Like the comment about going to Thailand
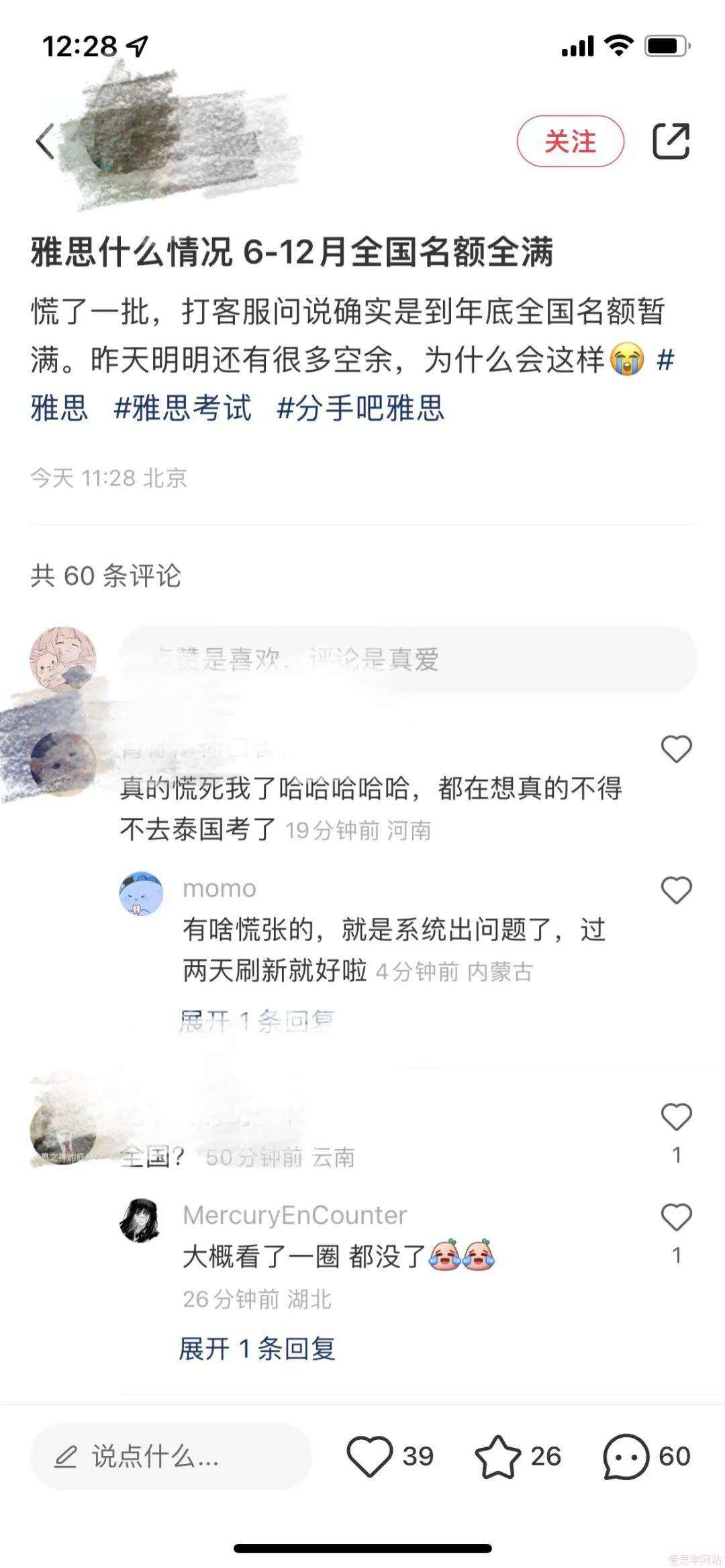725x1568 pixels. click(x=676, y=749)
